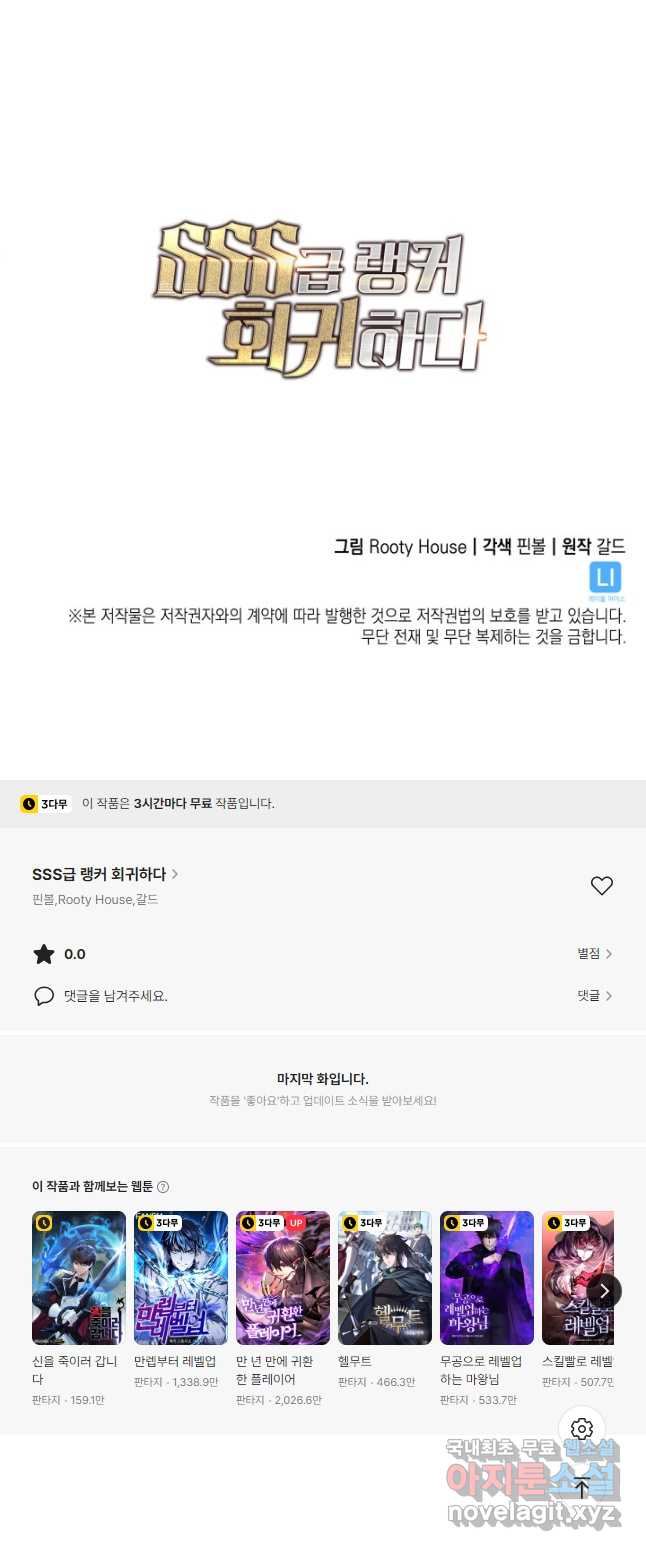Open the 헬무트 webtoon

pyautogui.click(x=385, y=1278)
